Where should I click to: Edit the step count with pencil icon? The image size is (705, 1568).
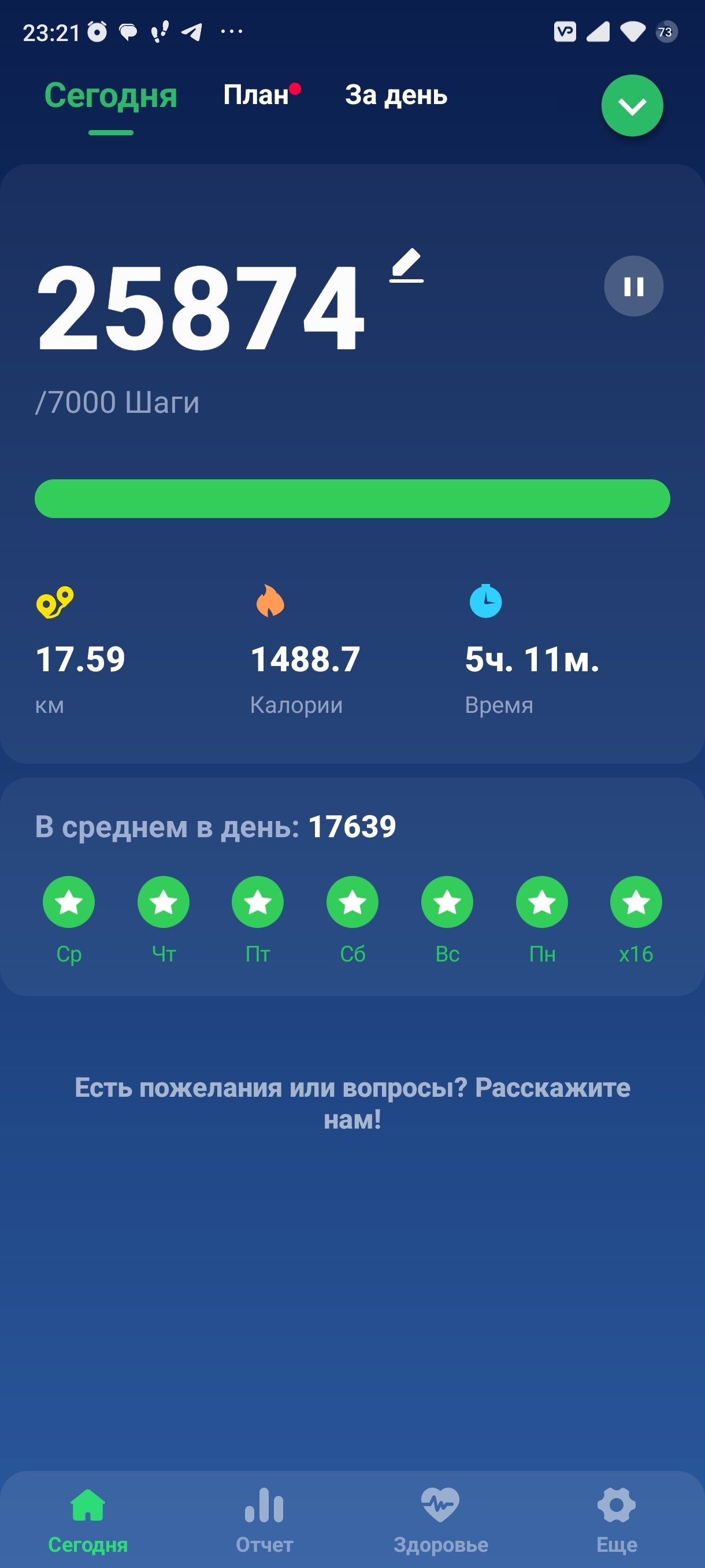pyautogui.click(x=406, y=266)
